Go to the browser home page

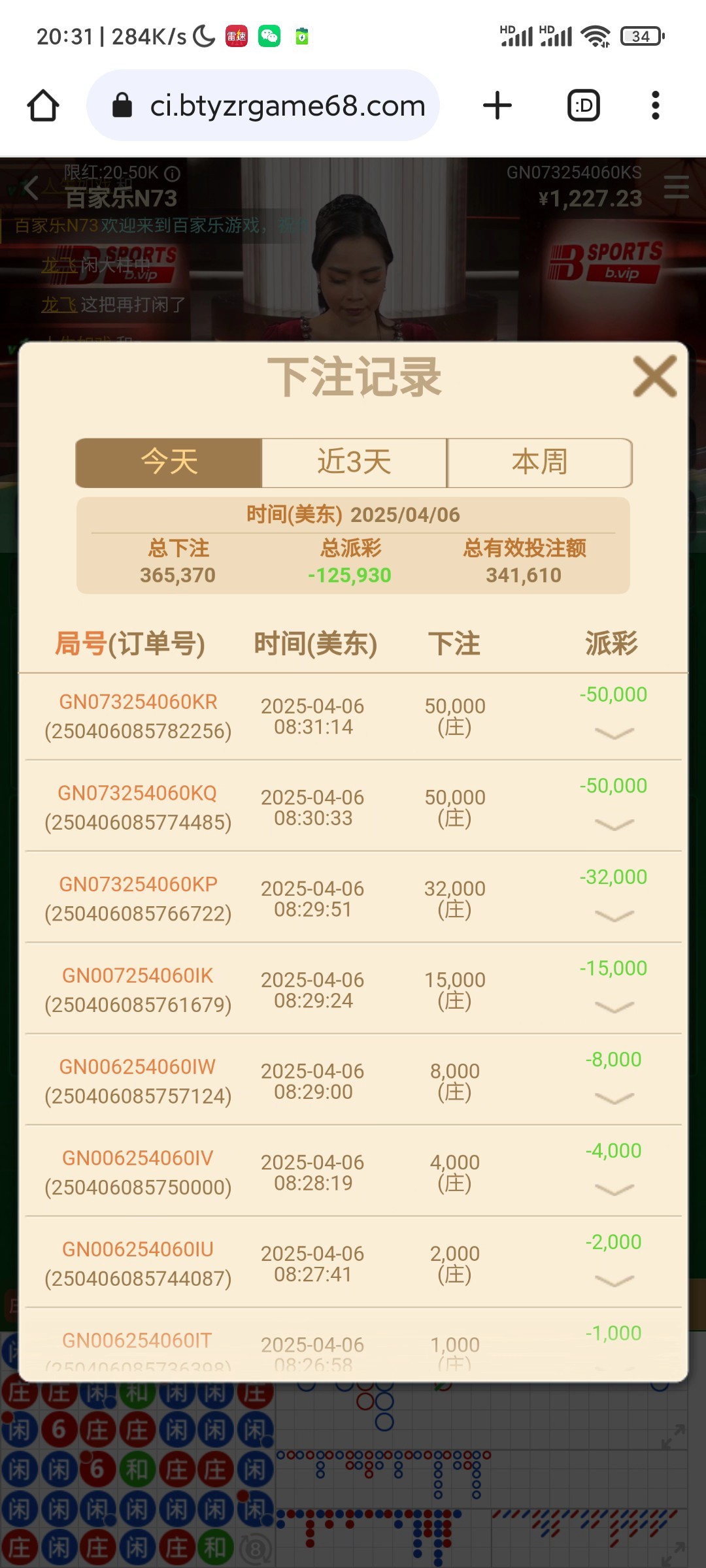(43, 106)
